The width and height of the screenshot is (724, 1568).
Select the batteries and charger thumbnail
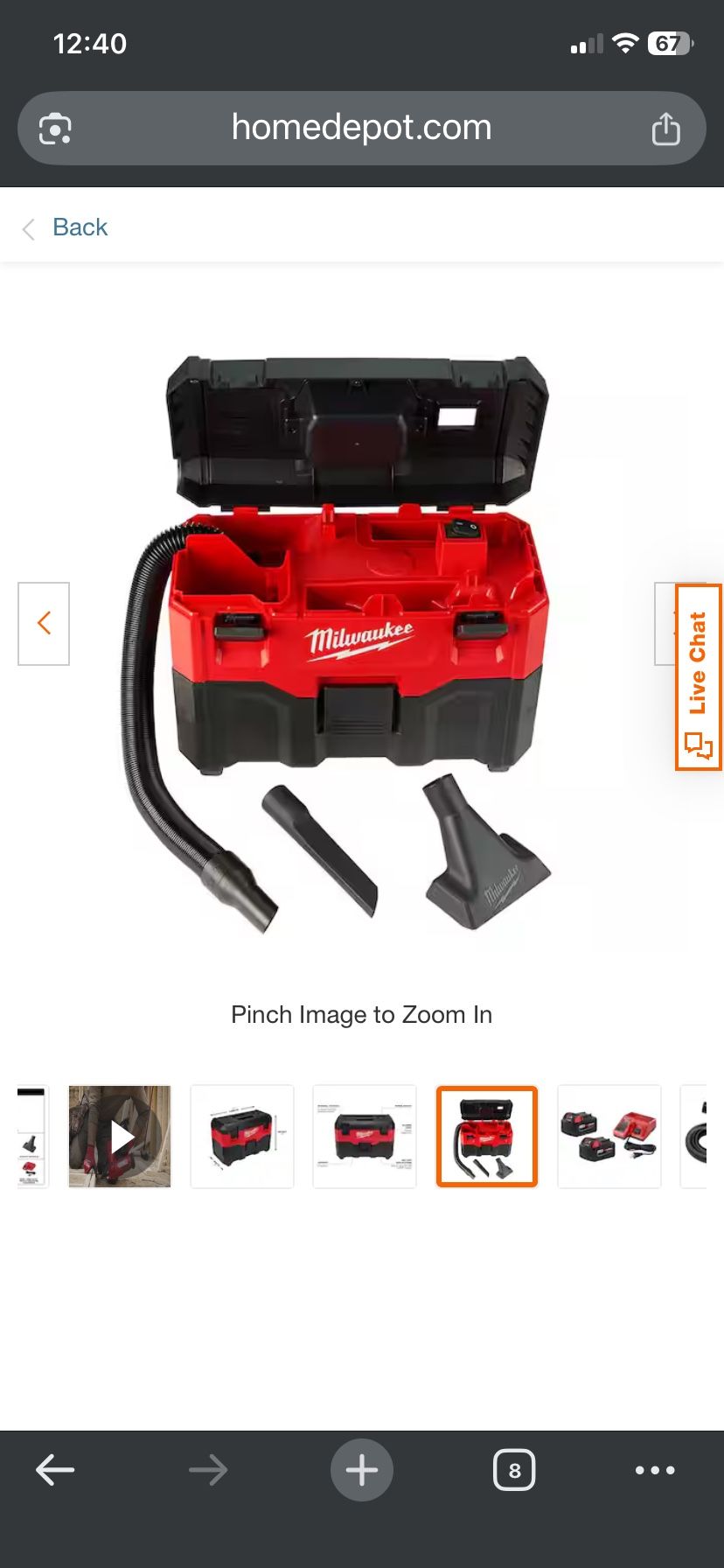click(x=609, y=1137)
